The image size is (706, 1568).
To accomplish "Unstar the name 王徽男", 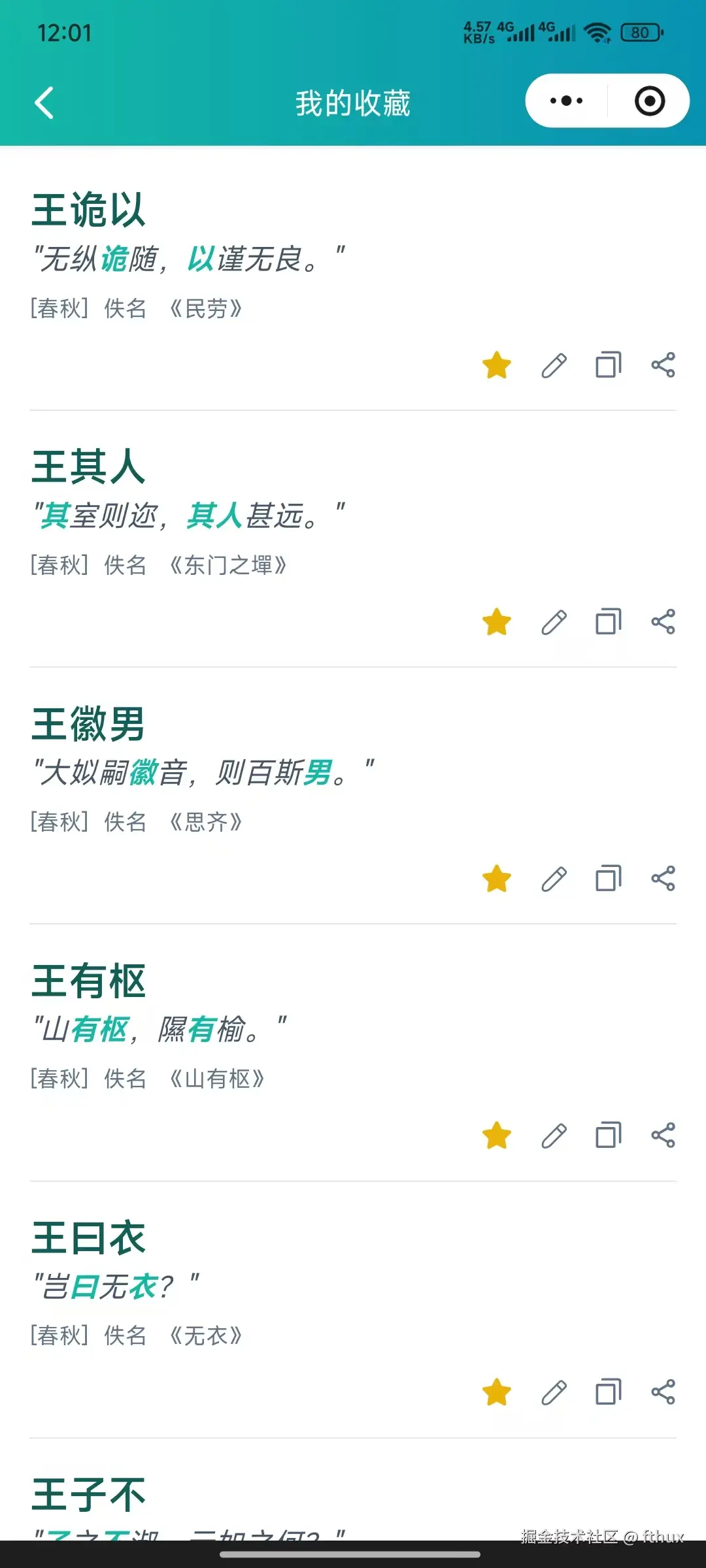I will point(497,879).
